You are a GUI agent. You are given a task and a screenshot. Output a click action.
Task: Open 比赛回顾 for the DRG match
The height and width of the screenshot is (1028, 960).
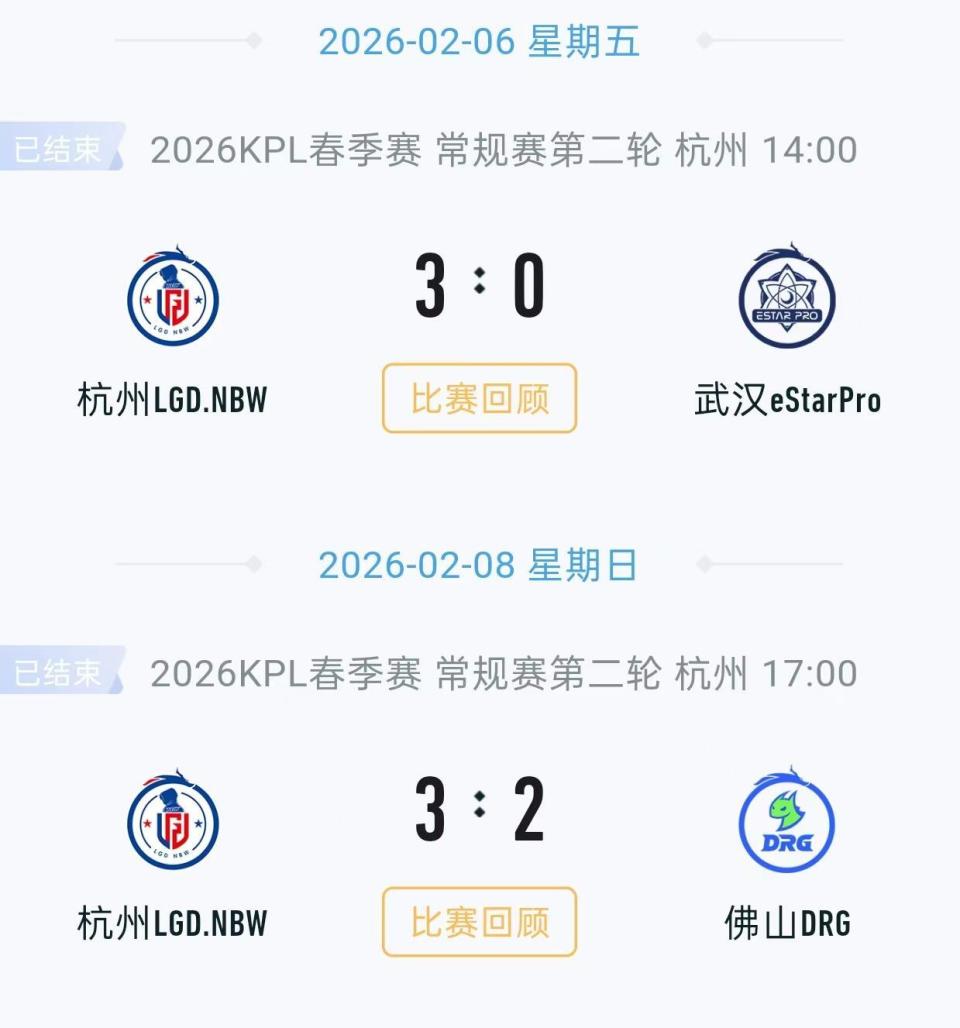478,922
